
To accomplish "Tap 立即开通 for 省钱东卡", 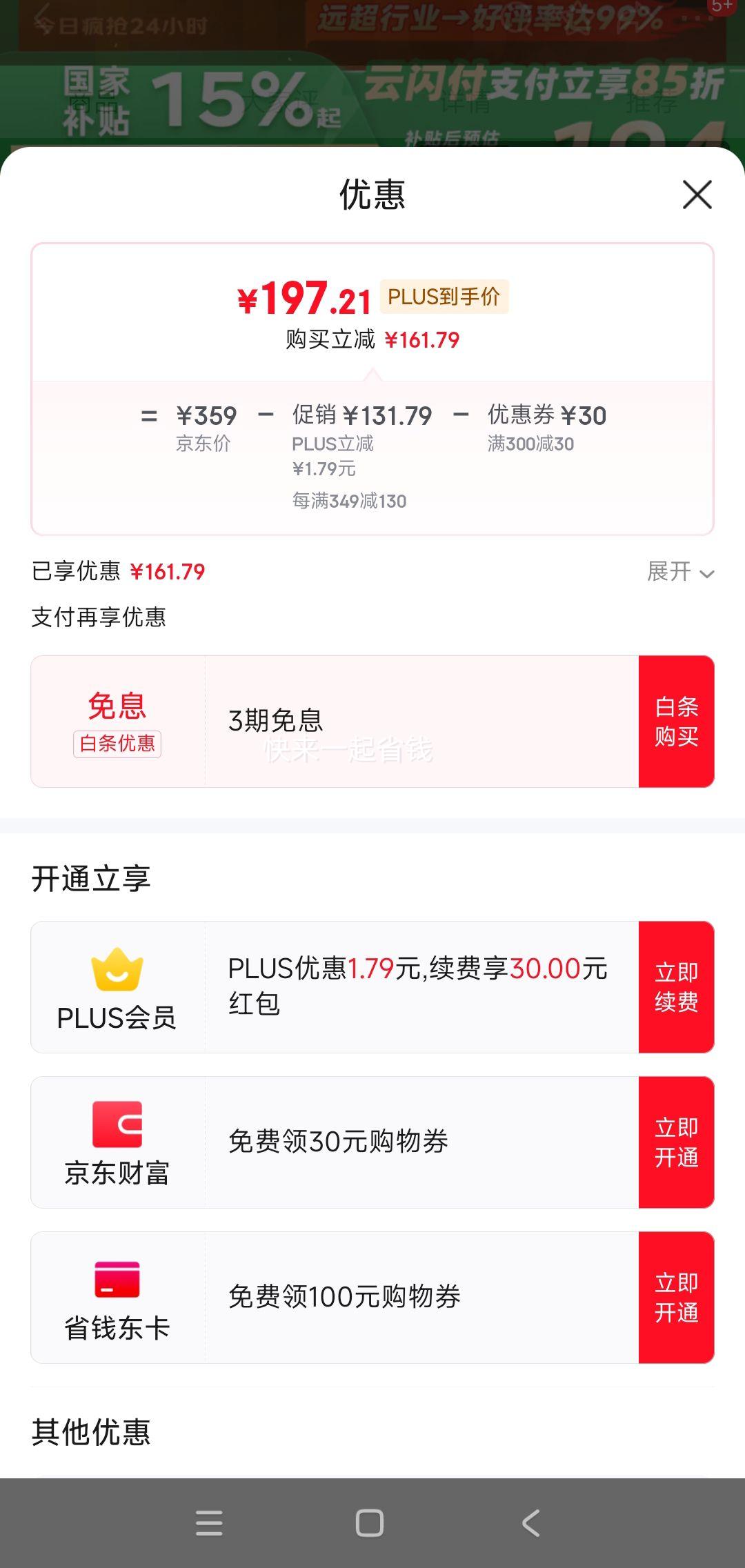I will click(676, 1298).
